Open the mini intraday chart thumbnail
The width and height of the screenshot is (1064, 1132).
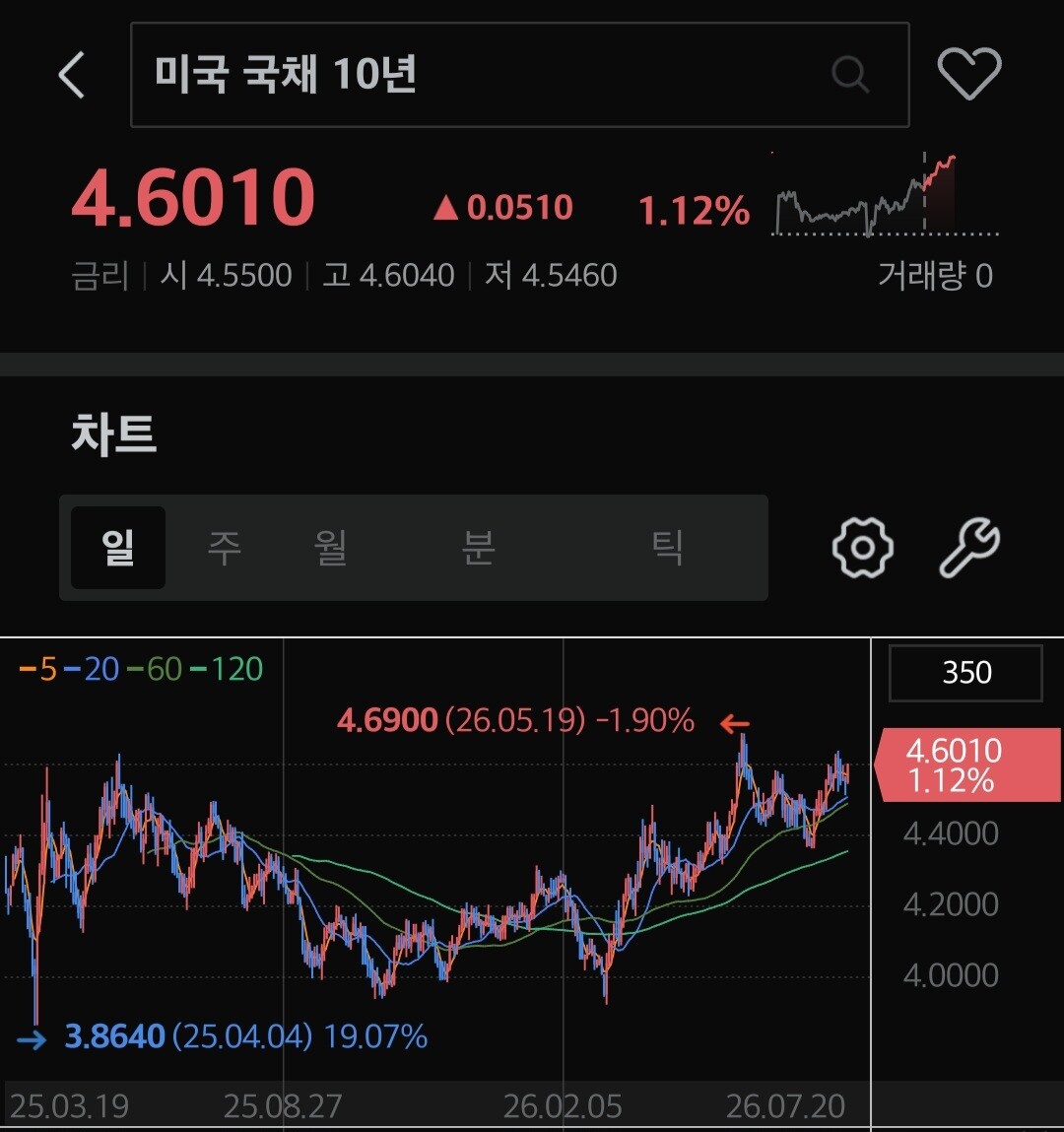[886, 194]
